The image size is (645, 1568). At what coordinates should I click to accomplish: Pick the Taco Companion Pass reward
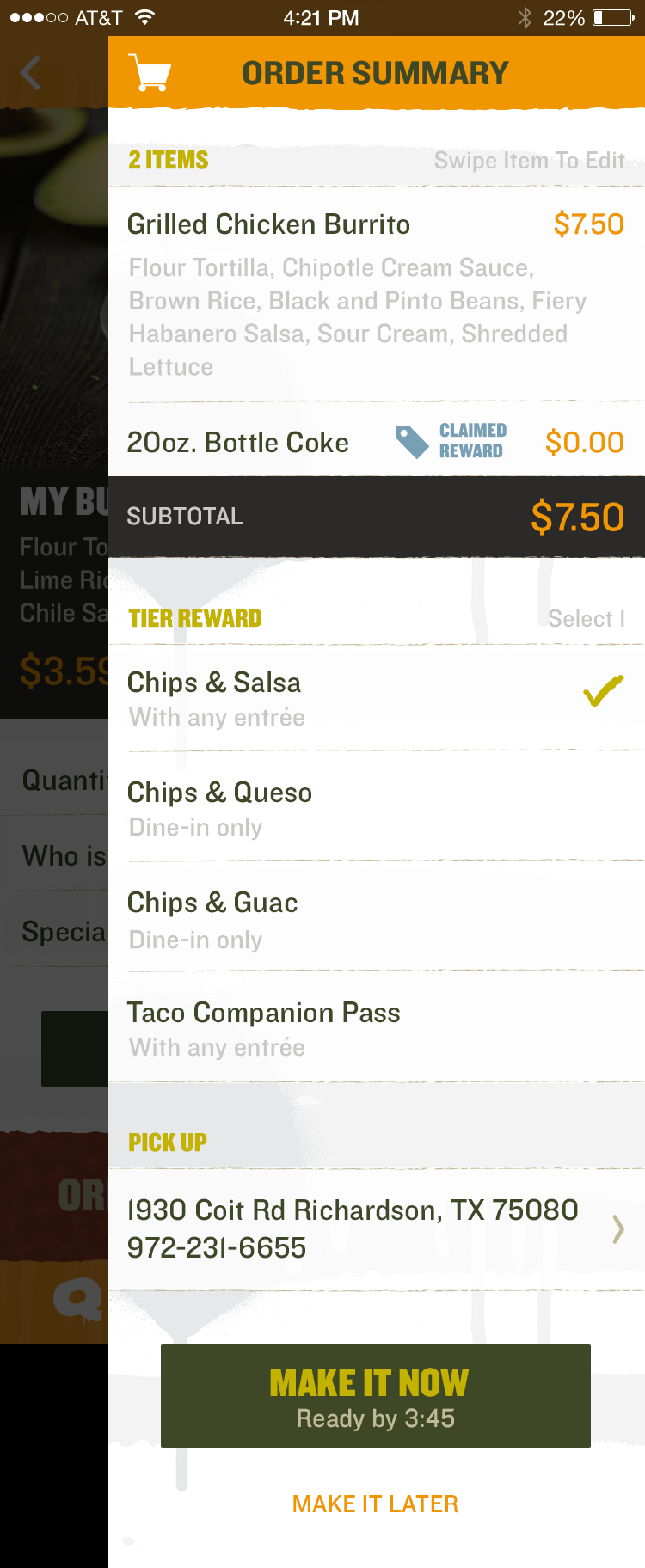coord(377,1028)
